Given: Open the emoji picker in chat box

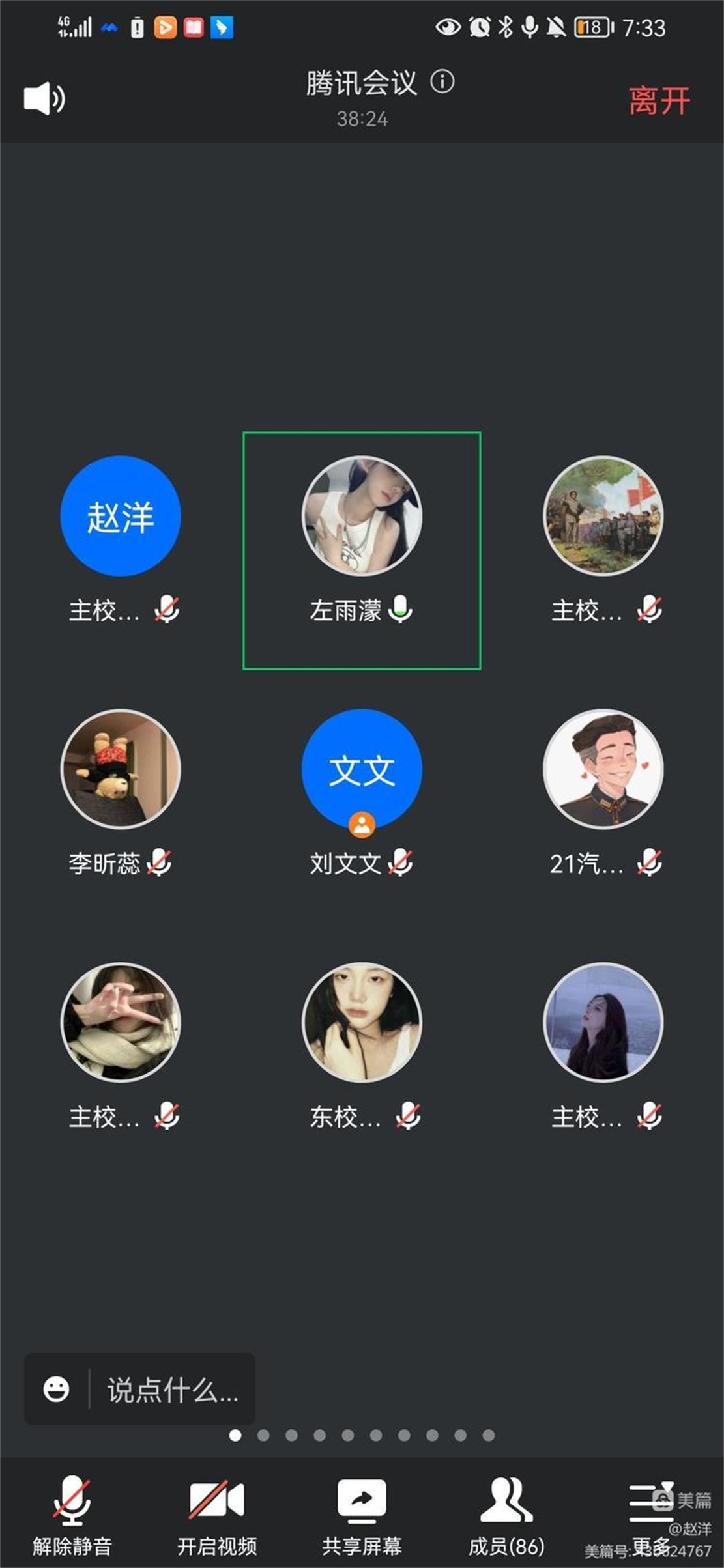Looking at the screenshot, I should click(x=57, y=1390).
